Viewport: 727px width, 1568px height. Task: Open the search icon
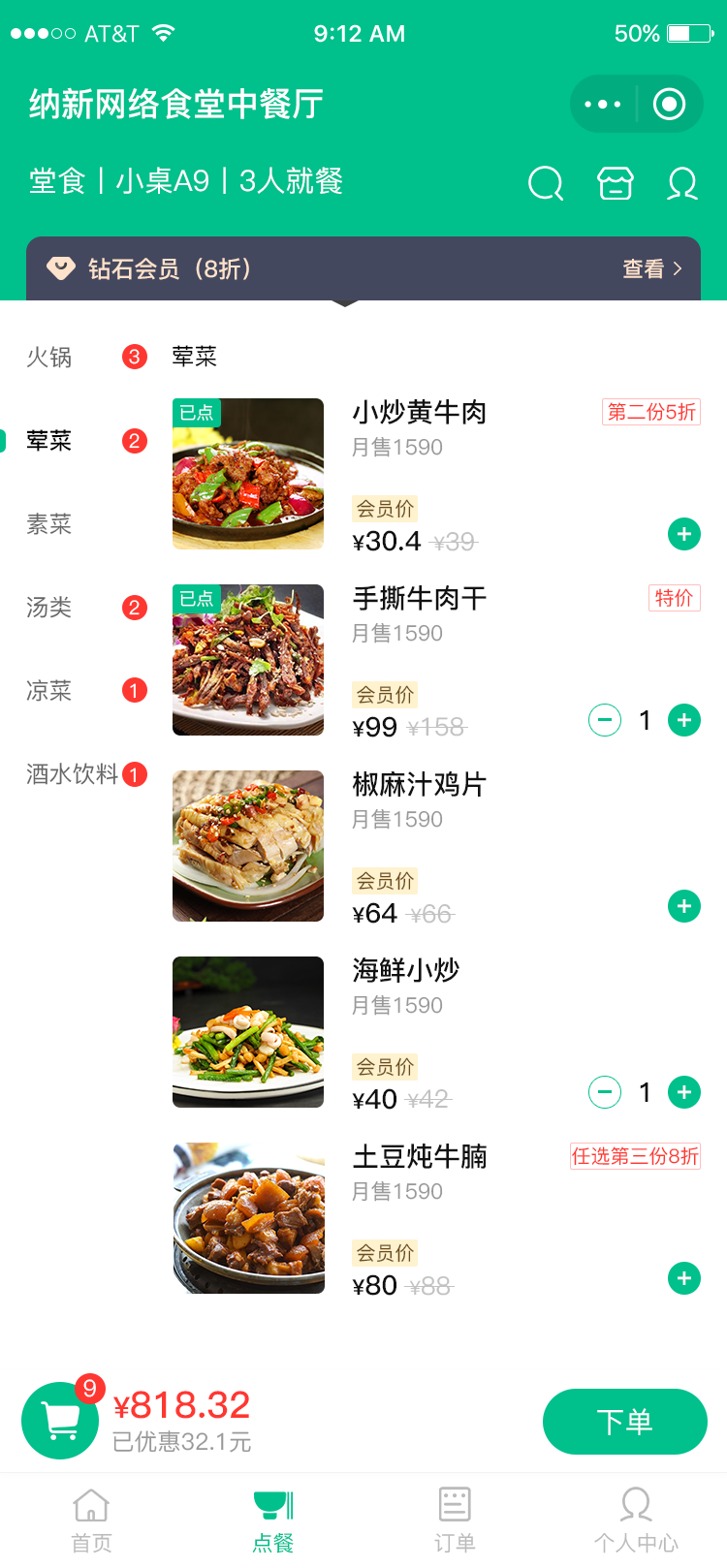(545, 183)
